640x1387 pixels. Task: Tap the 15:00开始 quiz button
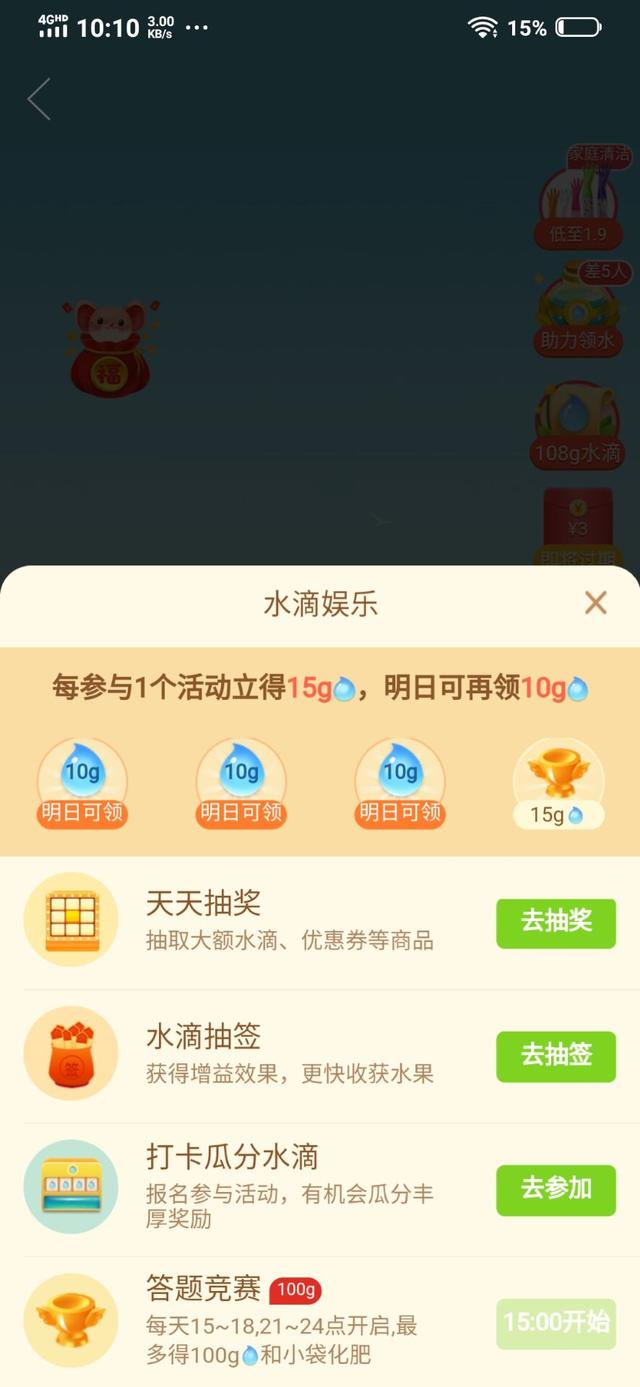(555, 1323)
